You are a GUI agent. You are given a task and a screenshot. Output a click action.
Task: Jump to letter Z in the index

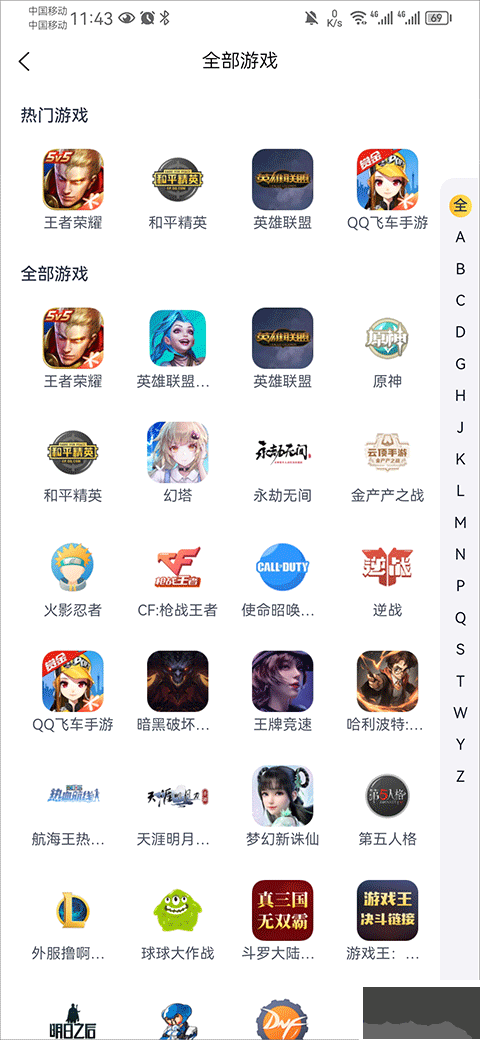pyautogui.click(x=460, y=776)
